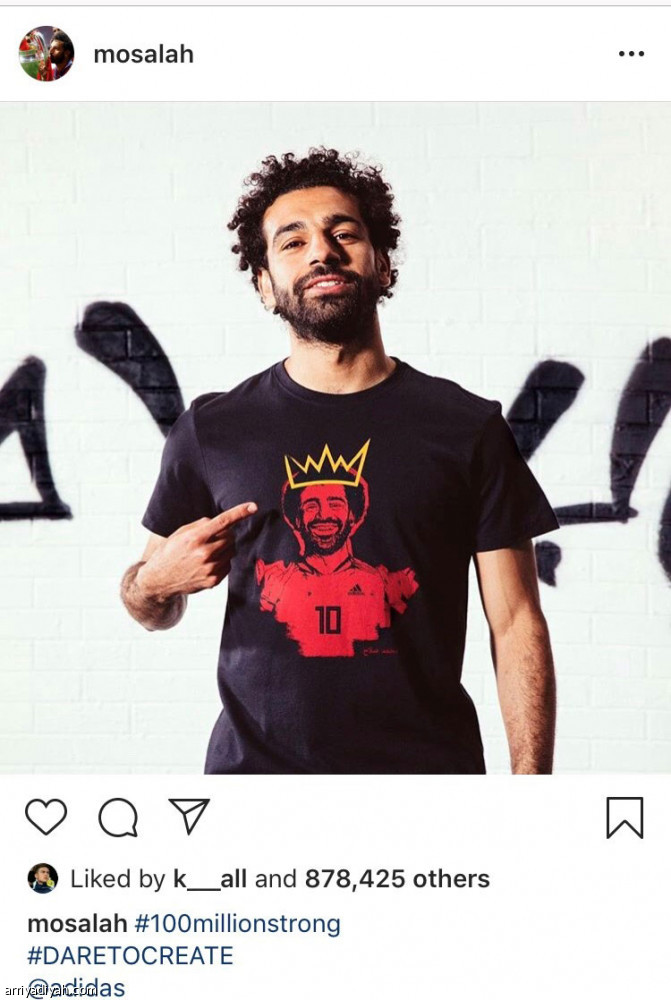Open mosalah's profile picture in header

[x=46, y=54]
